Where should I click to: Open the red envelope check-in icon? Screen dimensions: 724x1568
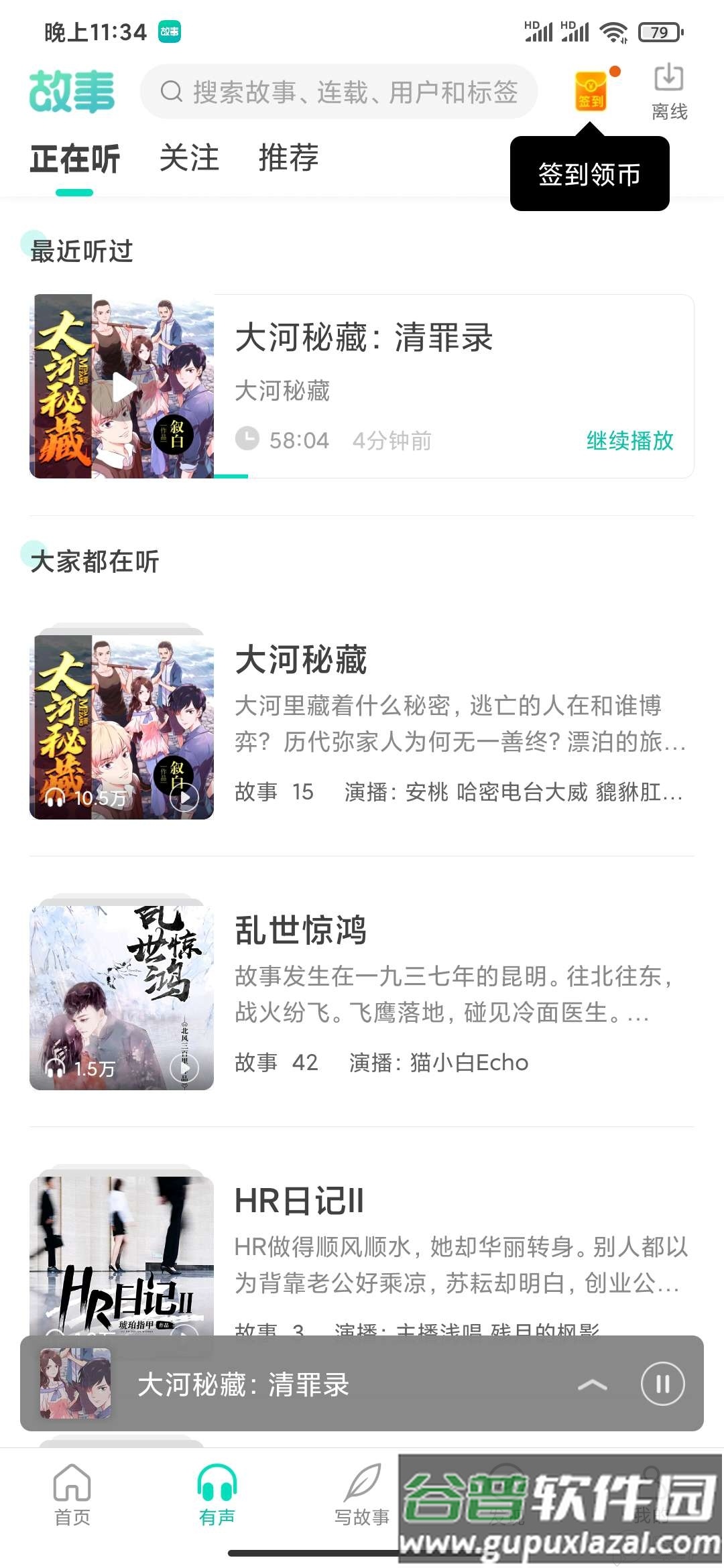(x=591, y=92)
